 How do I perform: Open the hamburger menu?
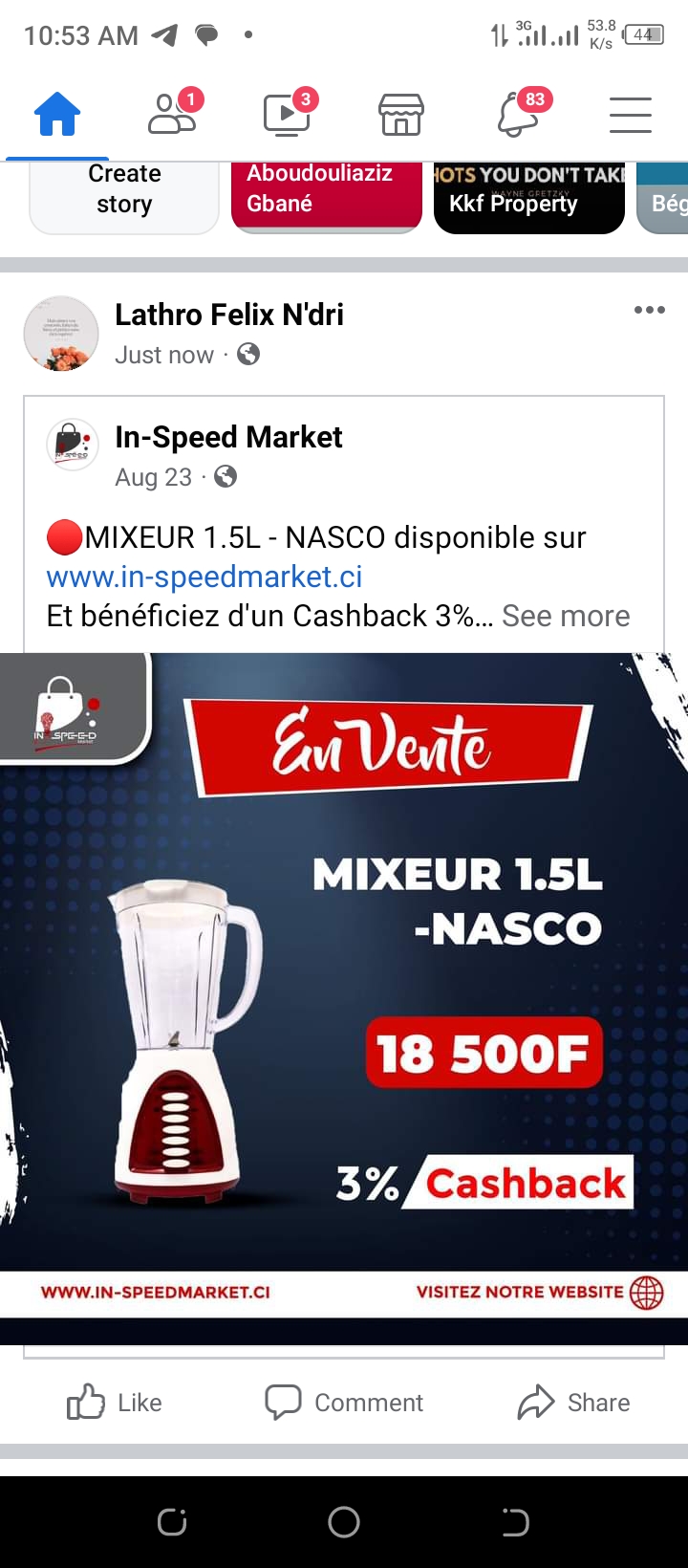point(631,116)
